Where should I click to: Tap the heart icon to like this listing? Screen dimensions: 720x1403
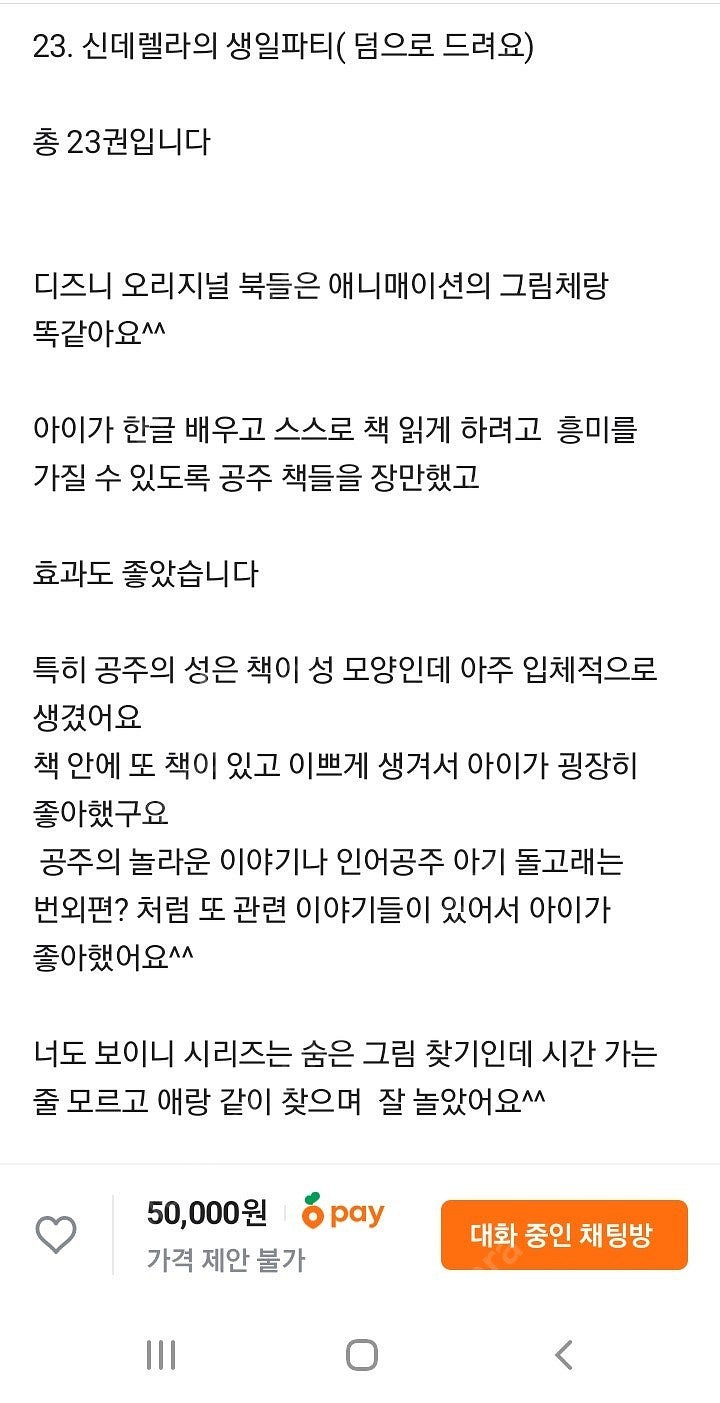pyautogui.click(x=56, y=1235)
